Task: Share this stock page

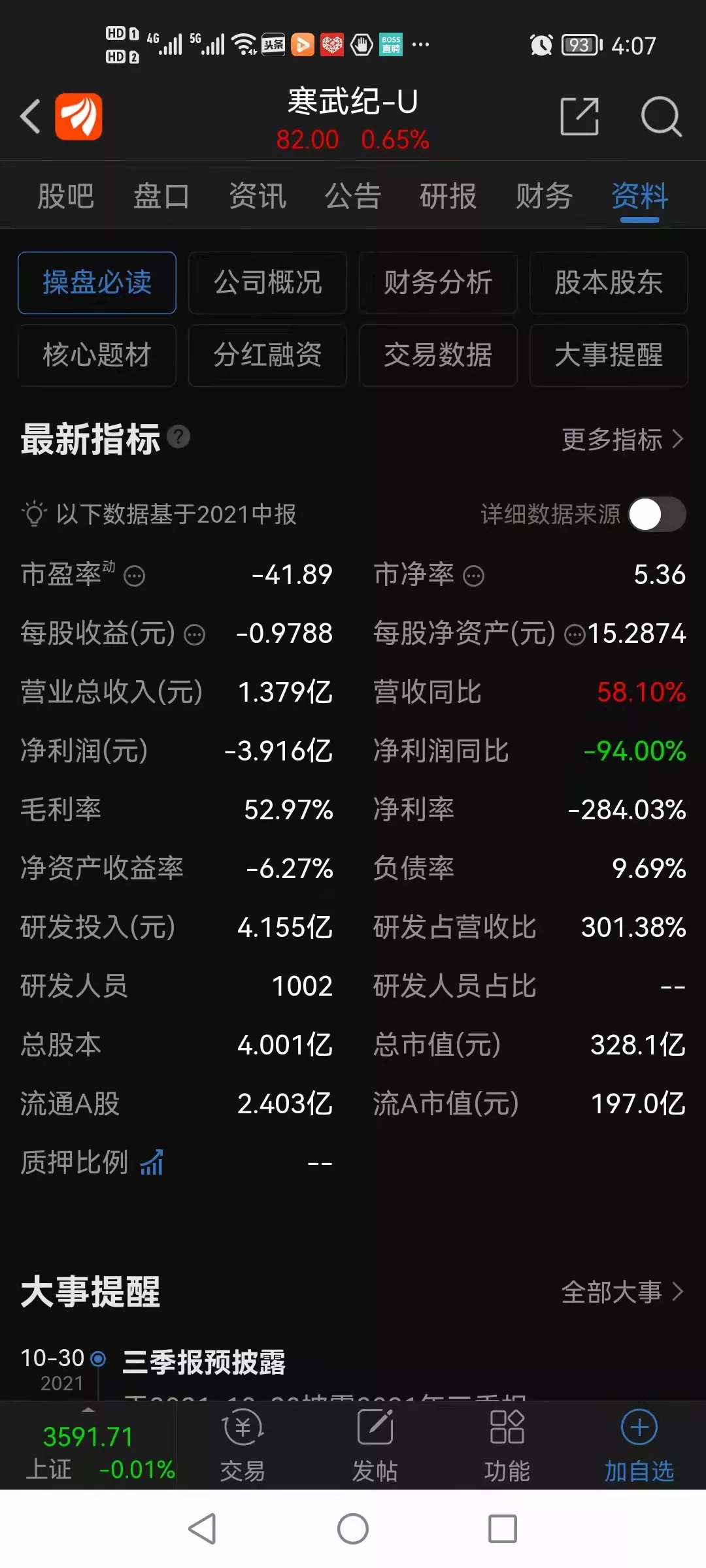Action: pos(580,117)
